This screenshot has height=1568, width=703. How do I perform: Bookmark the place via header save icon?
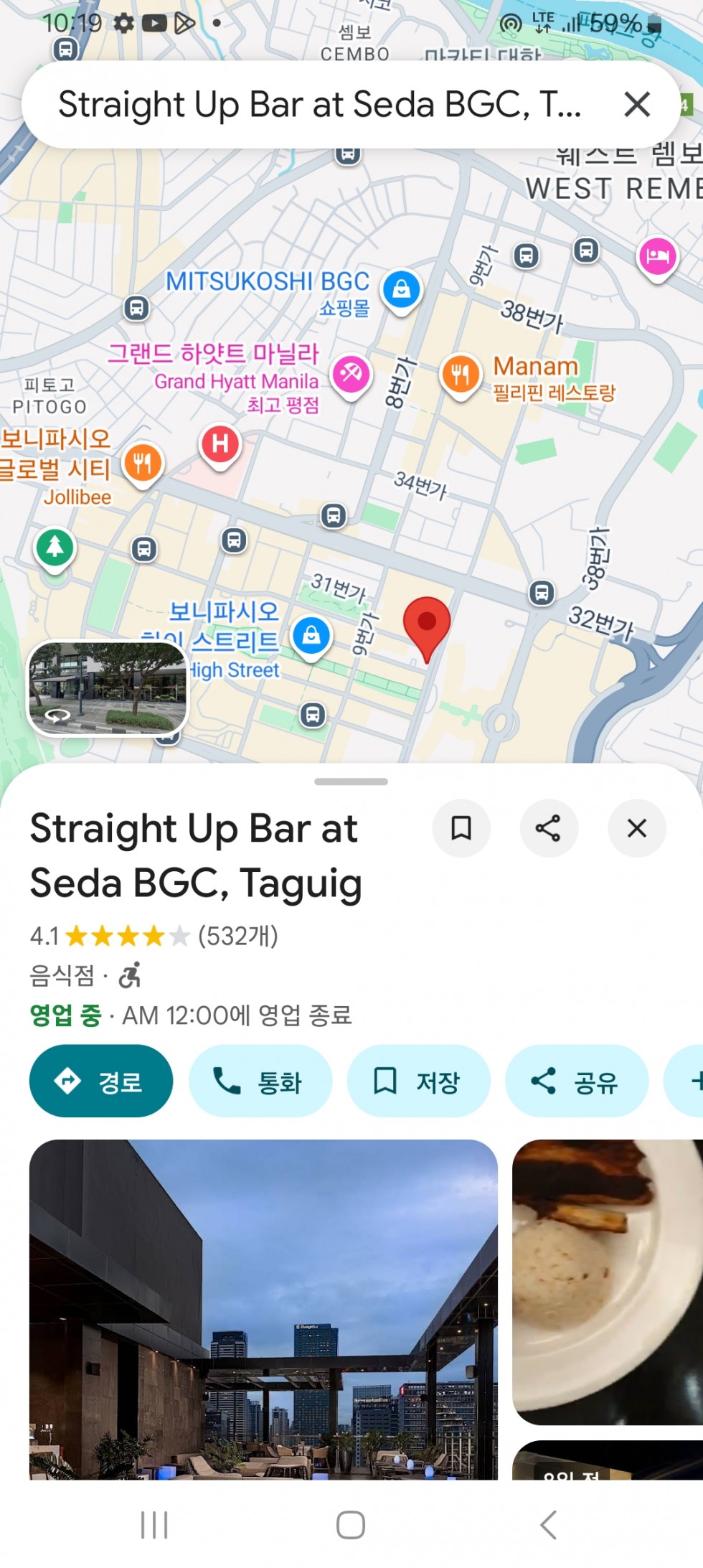click(x=461, y=828)
